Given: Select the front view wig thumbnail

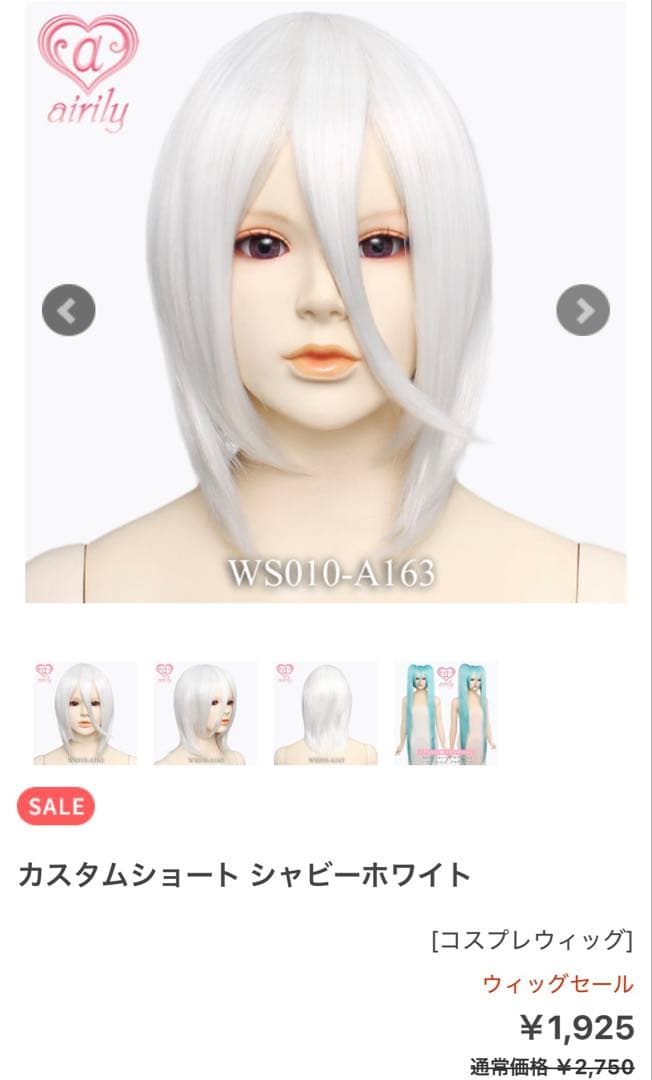Looking at the screenshot, I should point(85,713).
